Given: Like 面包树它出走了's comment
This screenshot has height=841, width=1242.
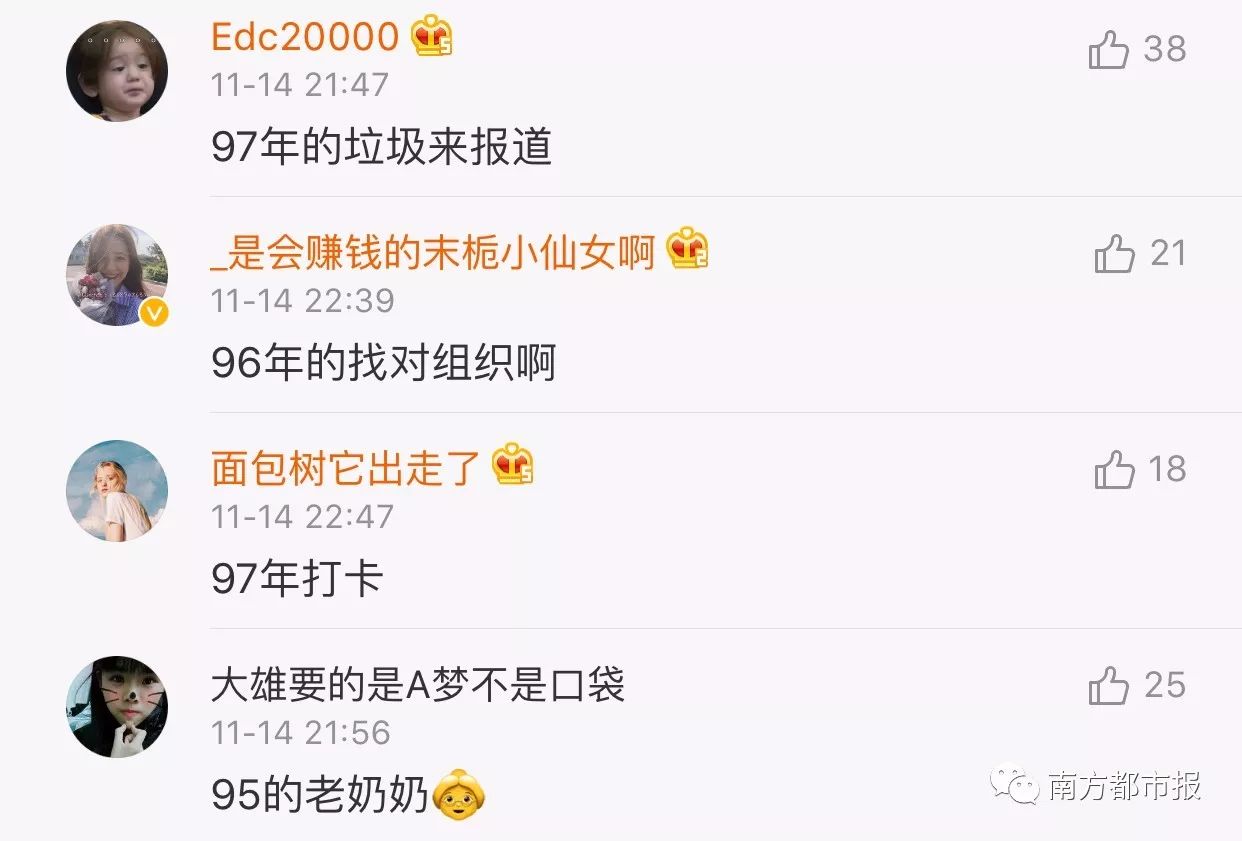Looking at the screenshot, I should (1115, 469).
